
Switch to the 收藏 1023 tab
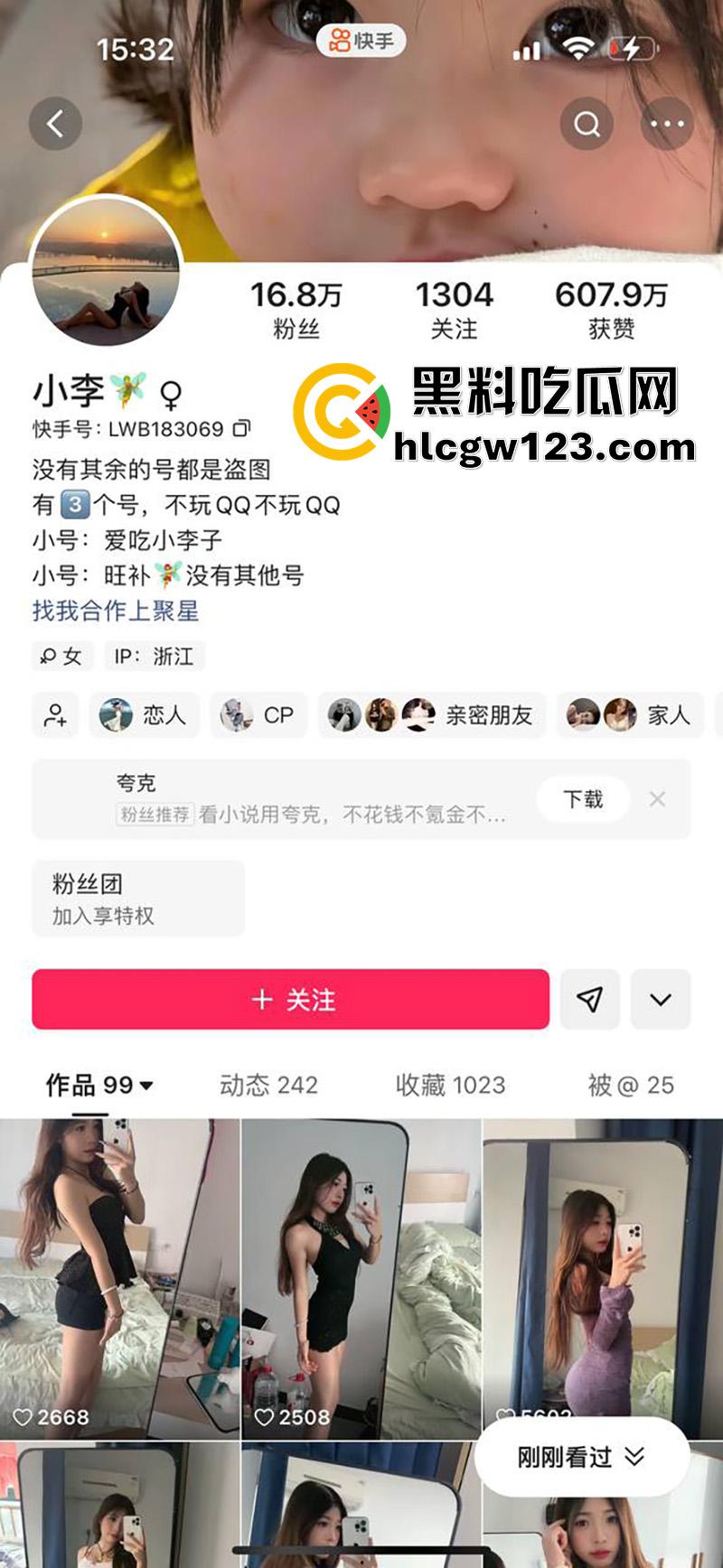450,1085
